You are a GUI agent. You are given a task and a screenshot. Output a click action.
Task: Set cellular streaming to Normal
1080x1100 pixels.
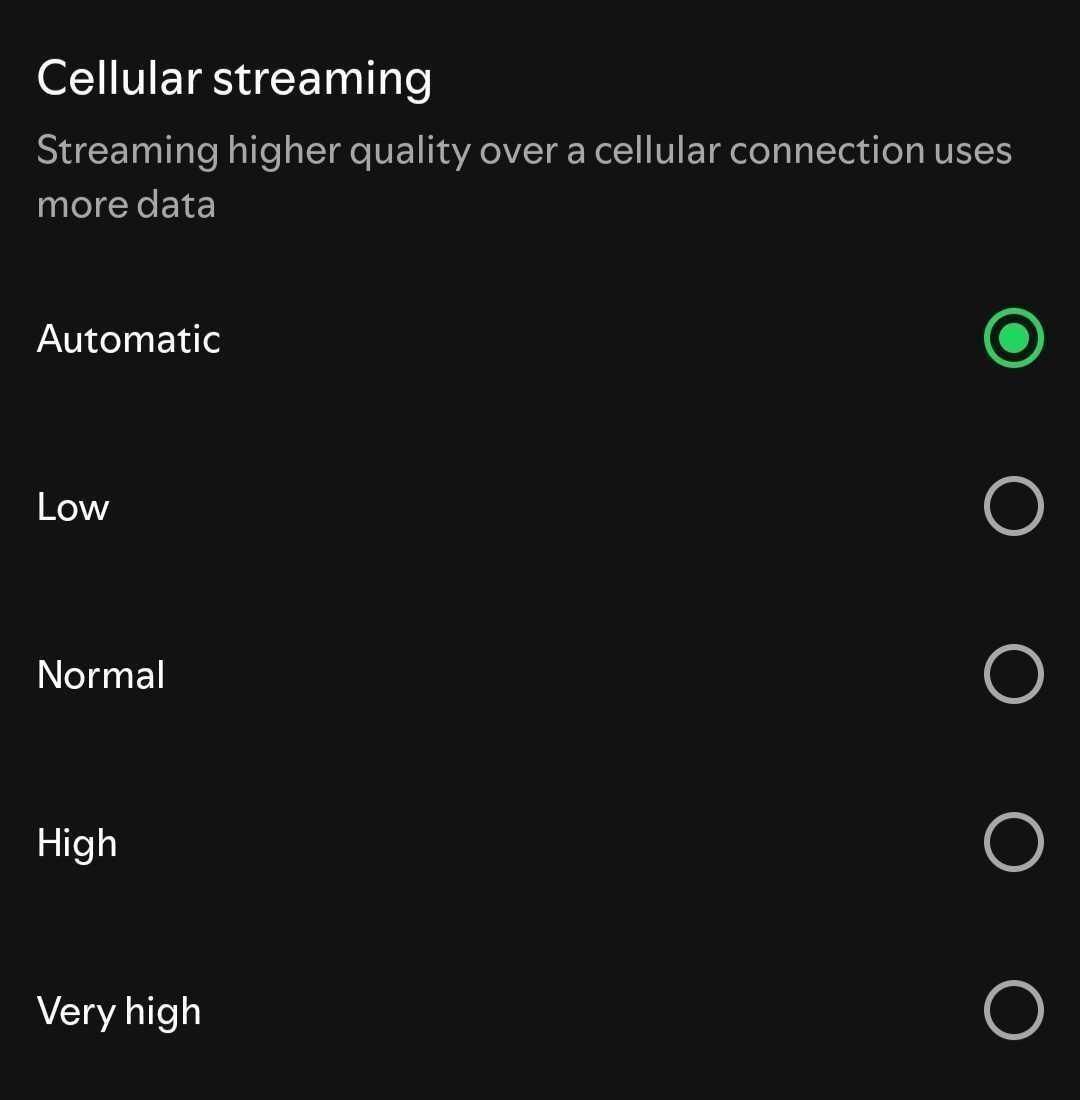pyautogui.click(x=1013, y=675)
